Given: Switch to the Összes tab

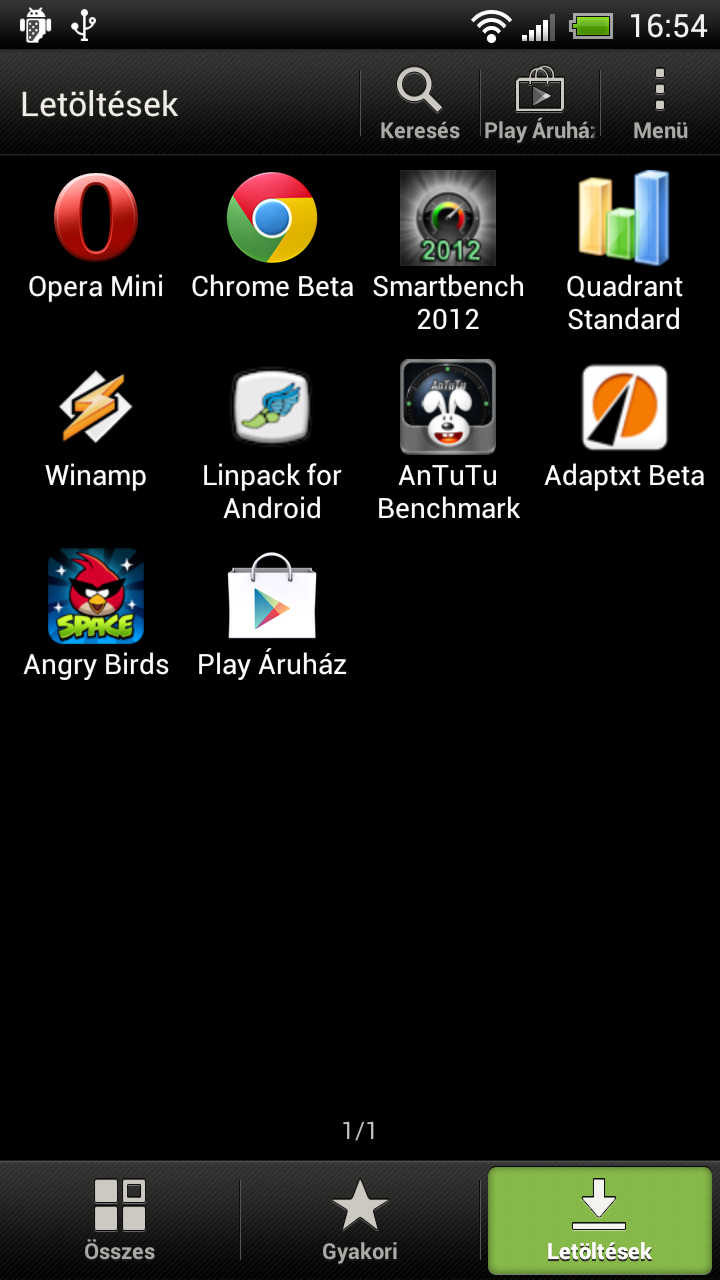Looking at the screenshot, I should click(x=120, y=1218).
